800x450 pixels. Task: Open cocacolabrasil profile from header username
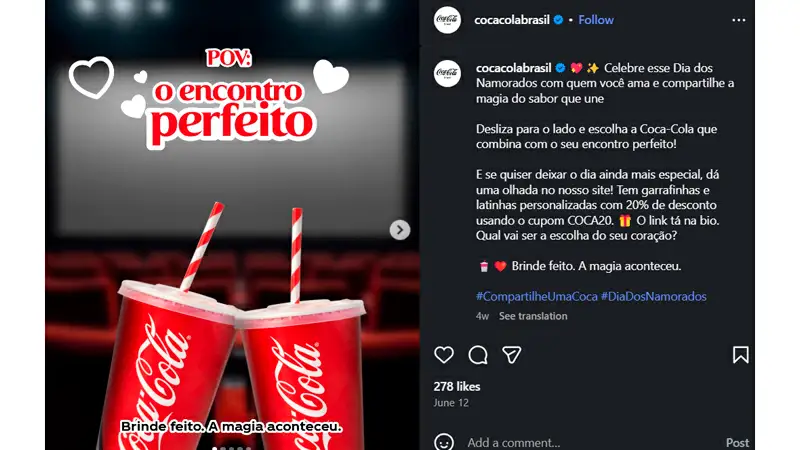point(511,20)
